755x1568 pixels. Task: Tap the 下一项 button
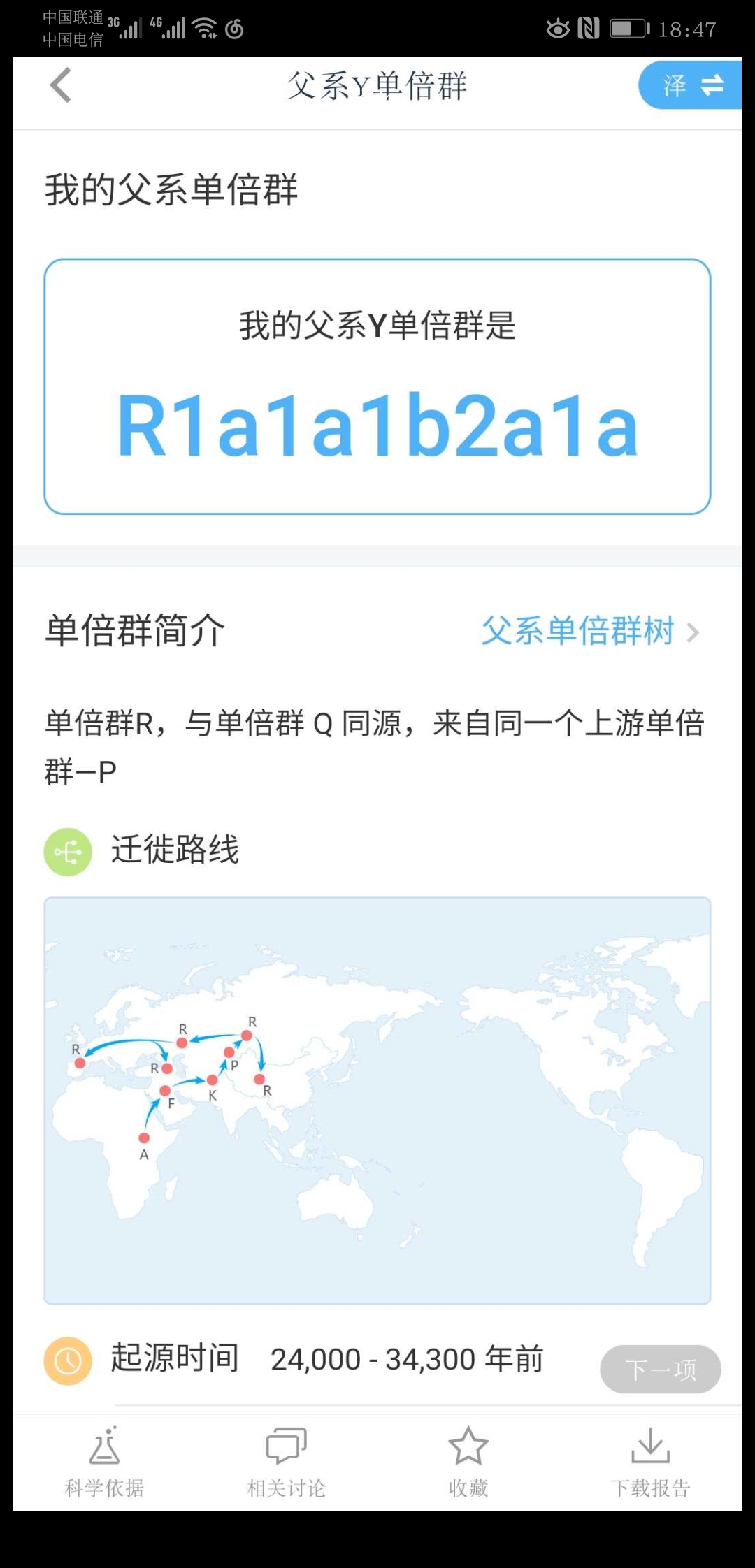tap(661, 1369)
